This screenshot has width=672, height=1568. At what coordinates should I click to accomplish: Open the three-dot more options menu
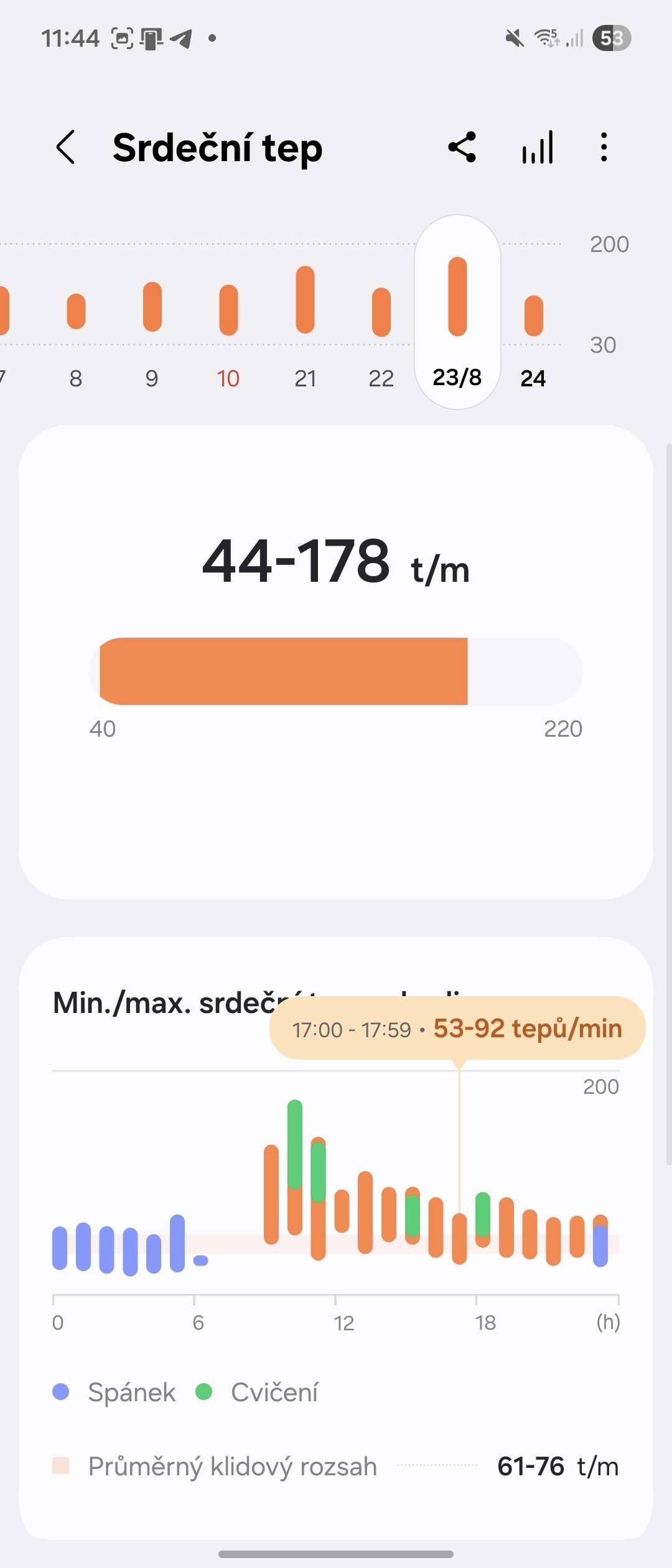click(602, 147)
